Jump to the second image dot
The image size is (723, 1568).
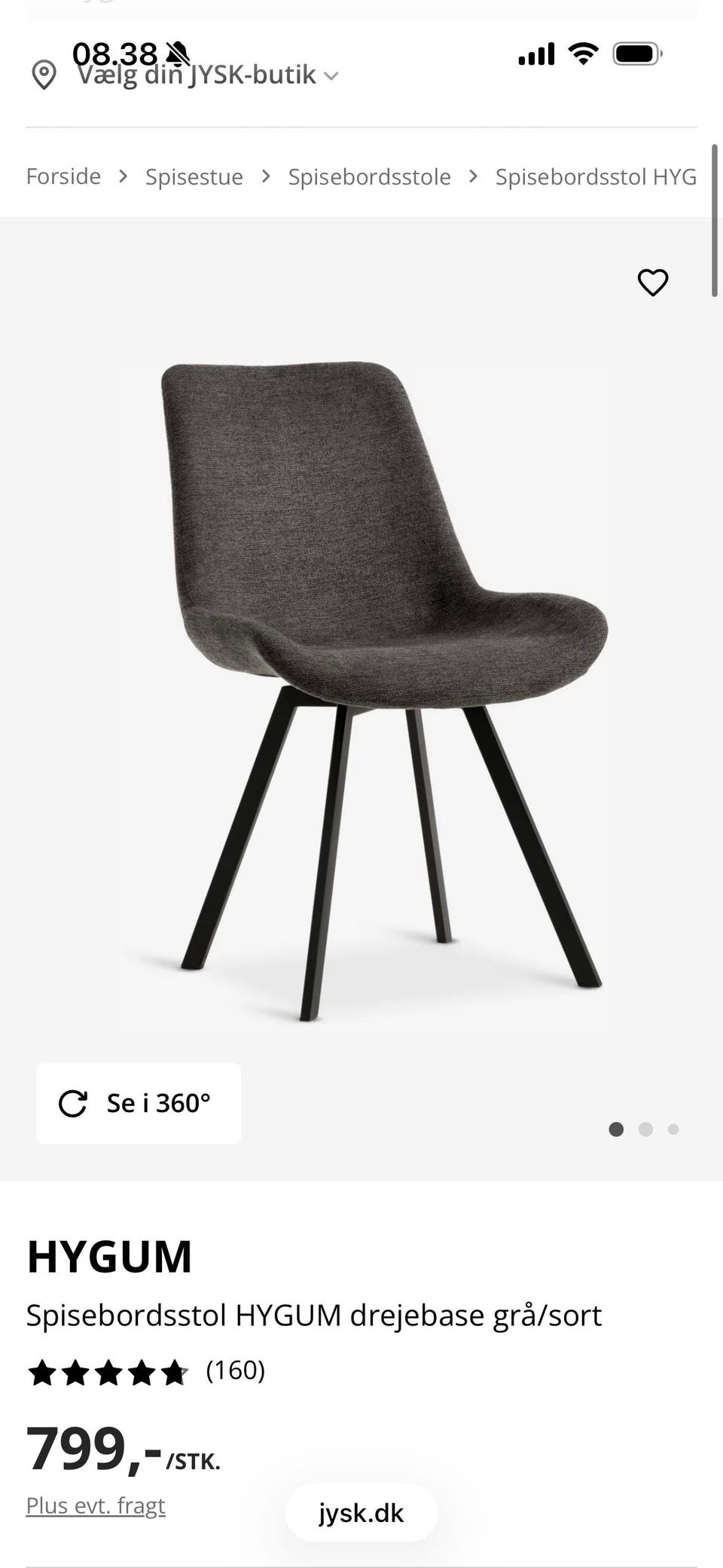[x=645, y=1129]
